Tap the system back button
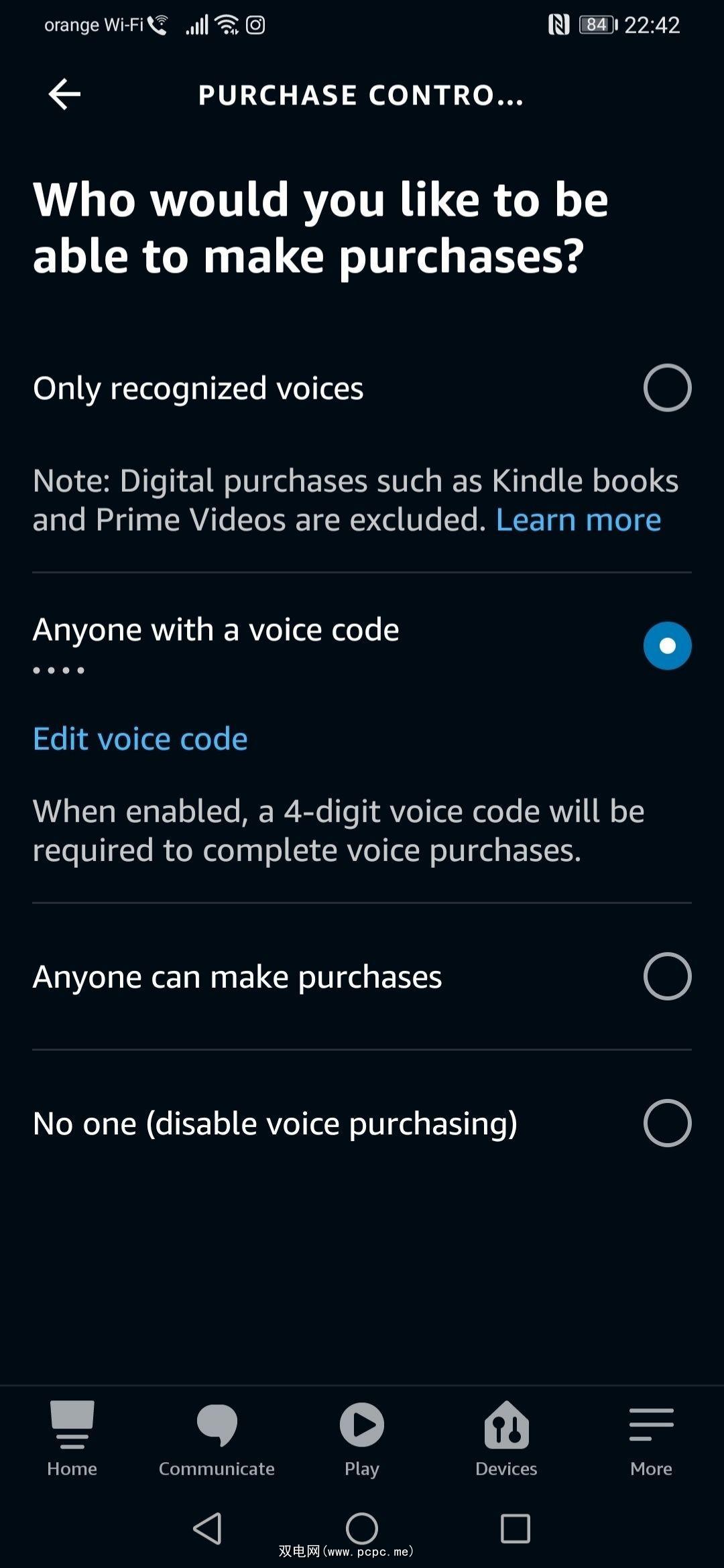Viewport: 724px width, 1568px height. (207, 1528)
